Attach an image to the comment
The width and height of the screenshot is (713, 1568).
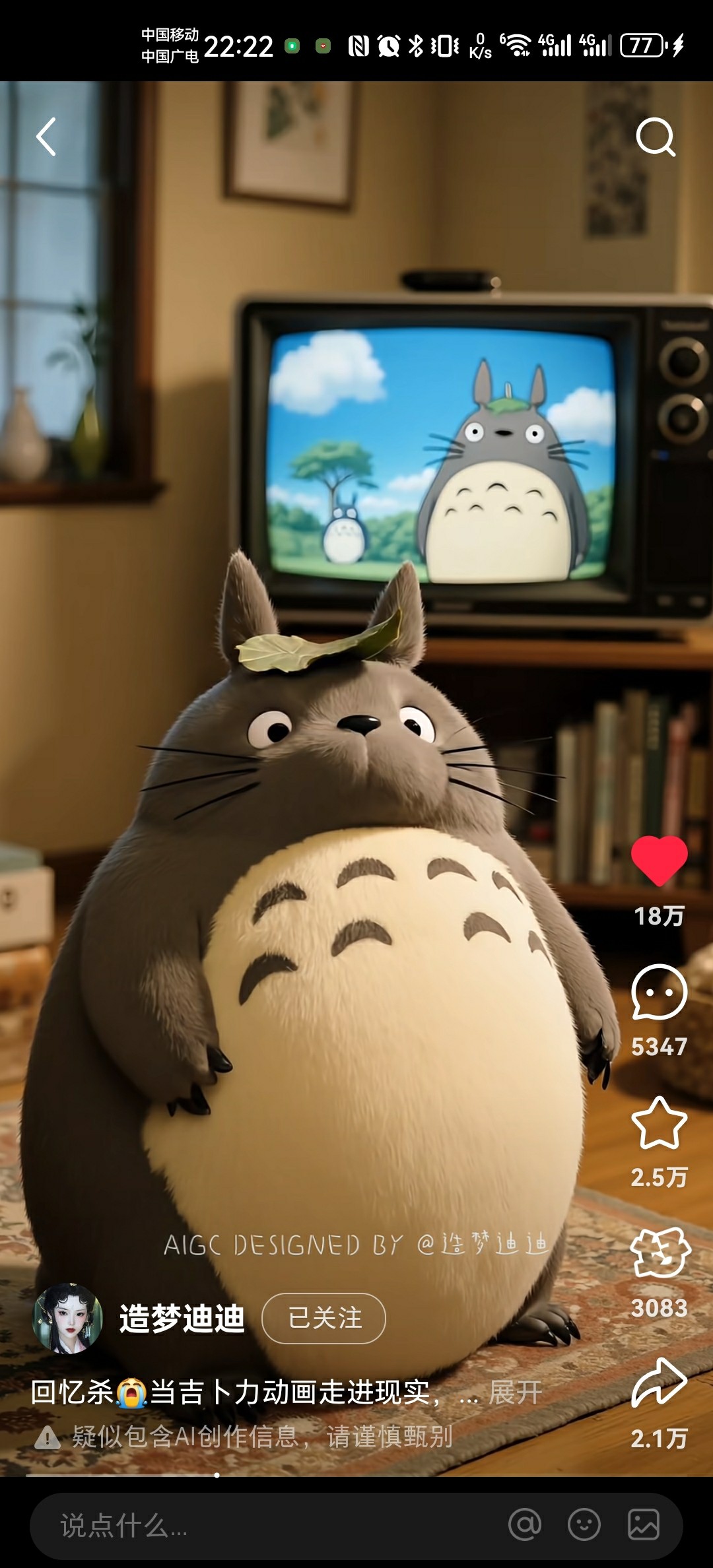(643, 1525)
